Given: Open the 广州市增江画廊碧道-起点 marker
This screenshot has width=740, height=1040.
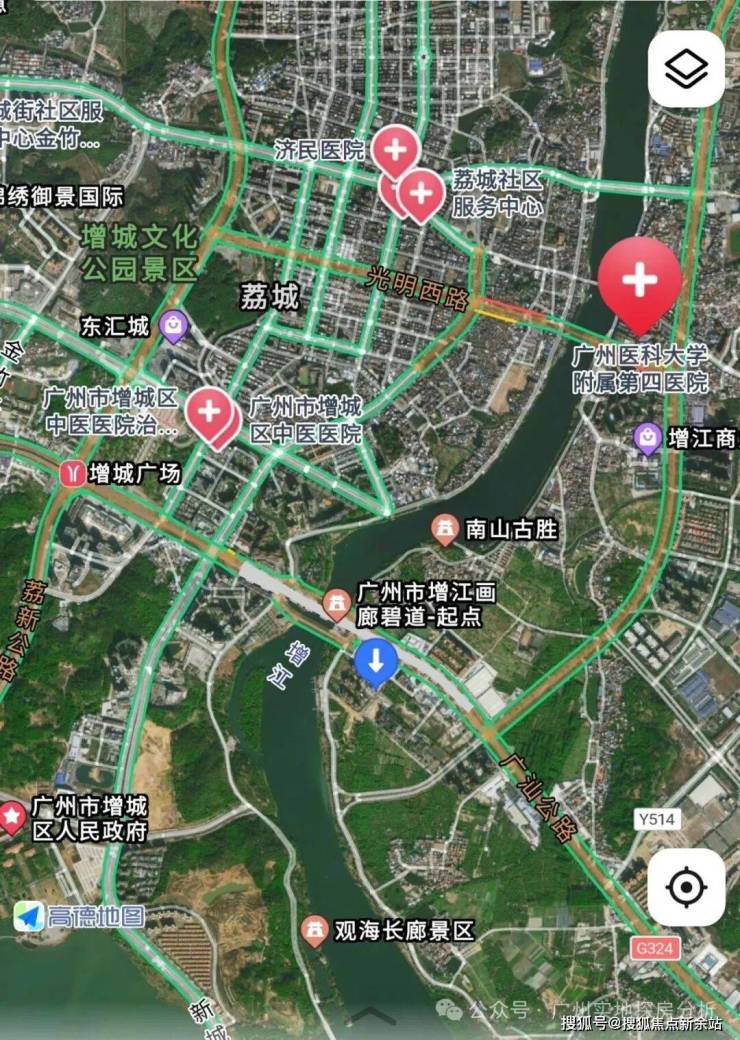Looking at the screenshot, I should point(337,604).
